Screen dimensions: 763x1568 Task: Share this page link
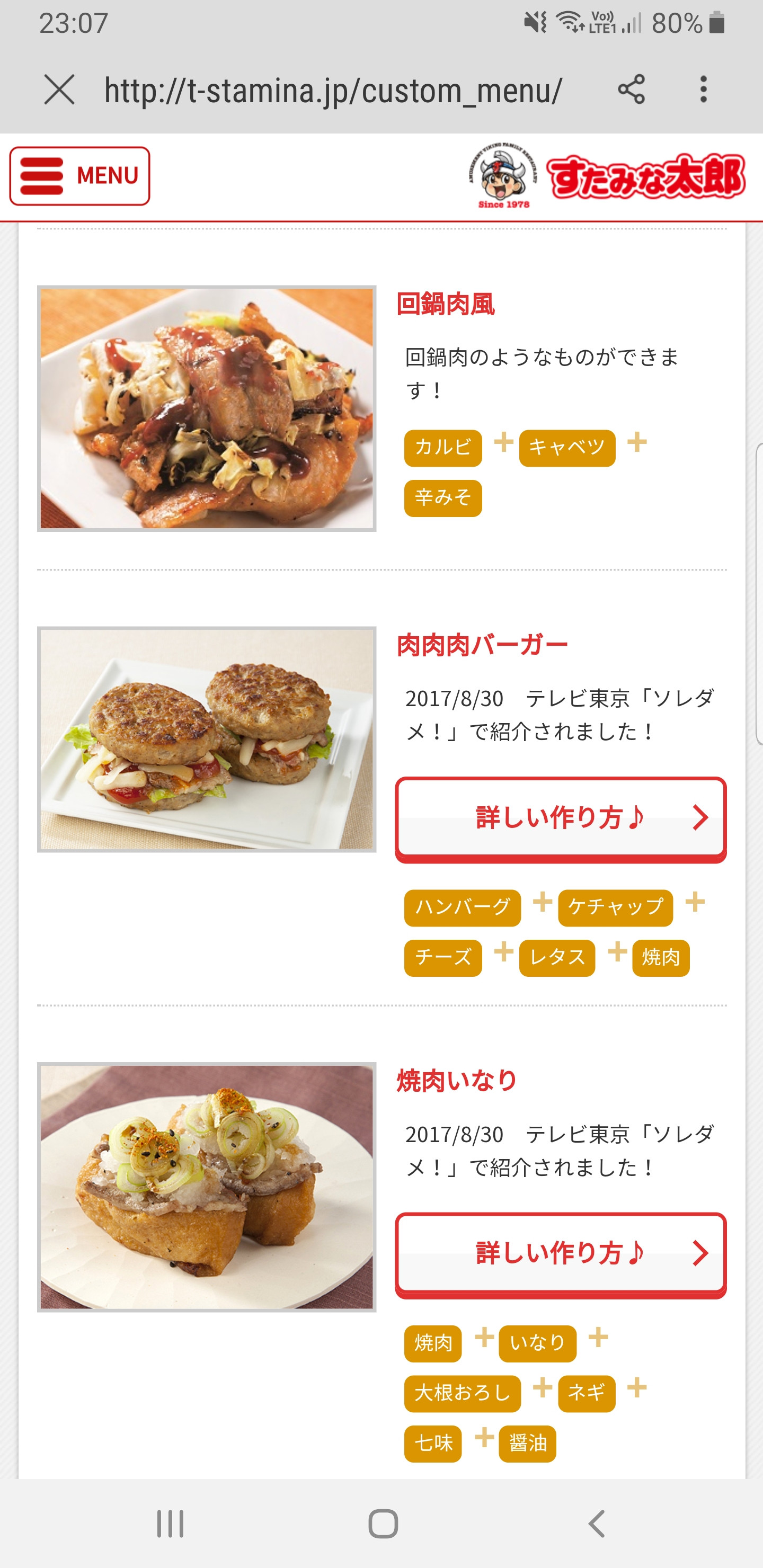point(632,90)
